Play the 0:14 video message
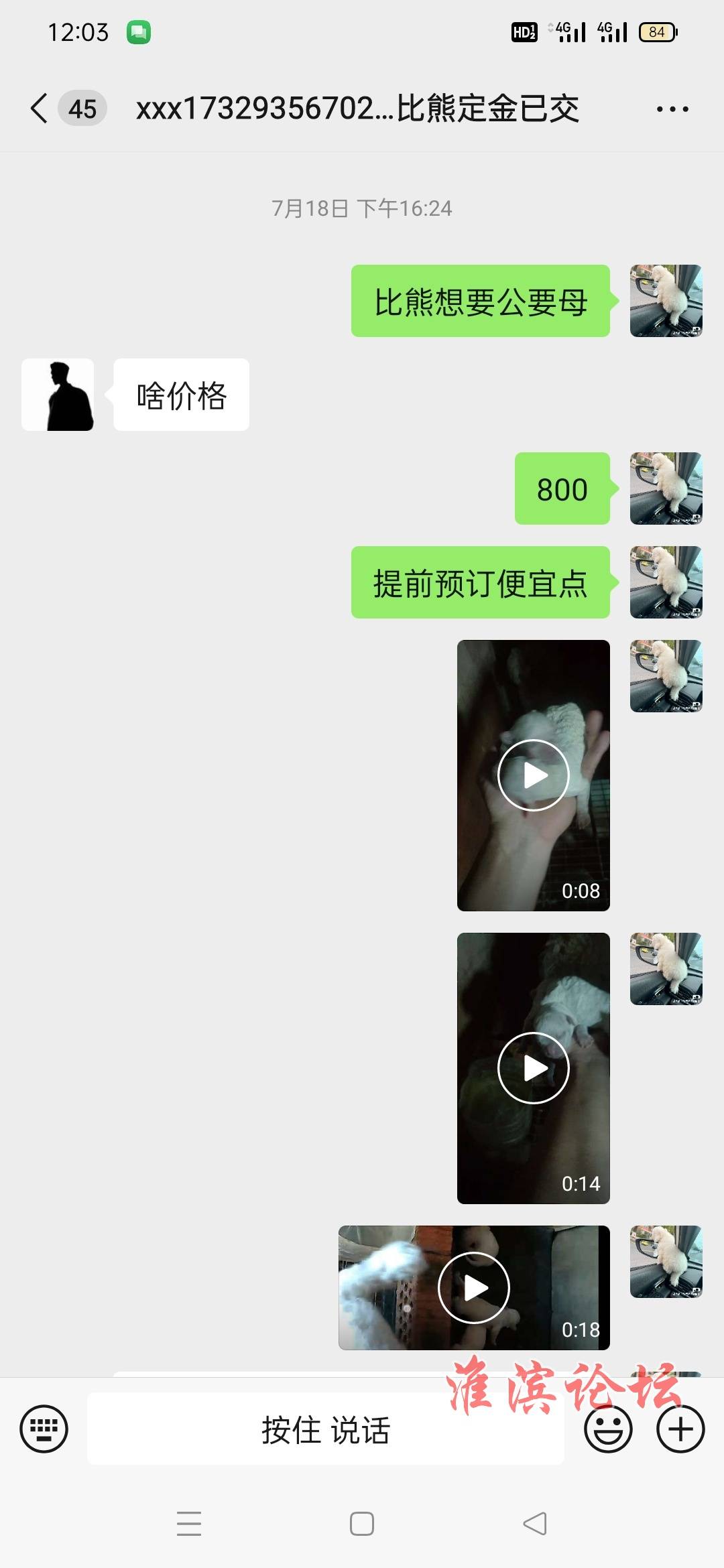724x1568 pixels. (x=534, y=1068)
